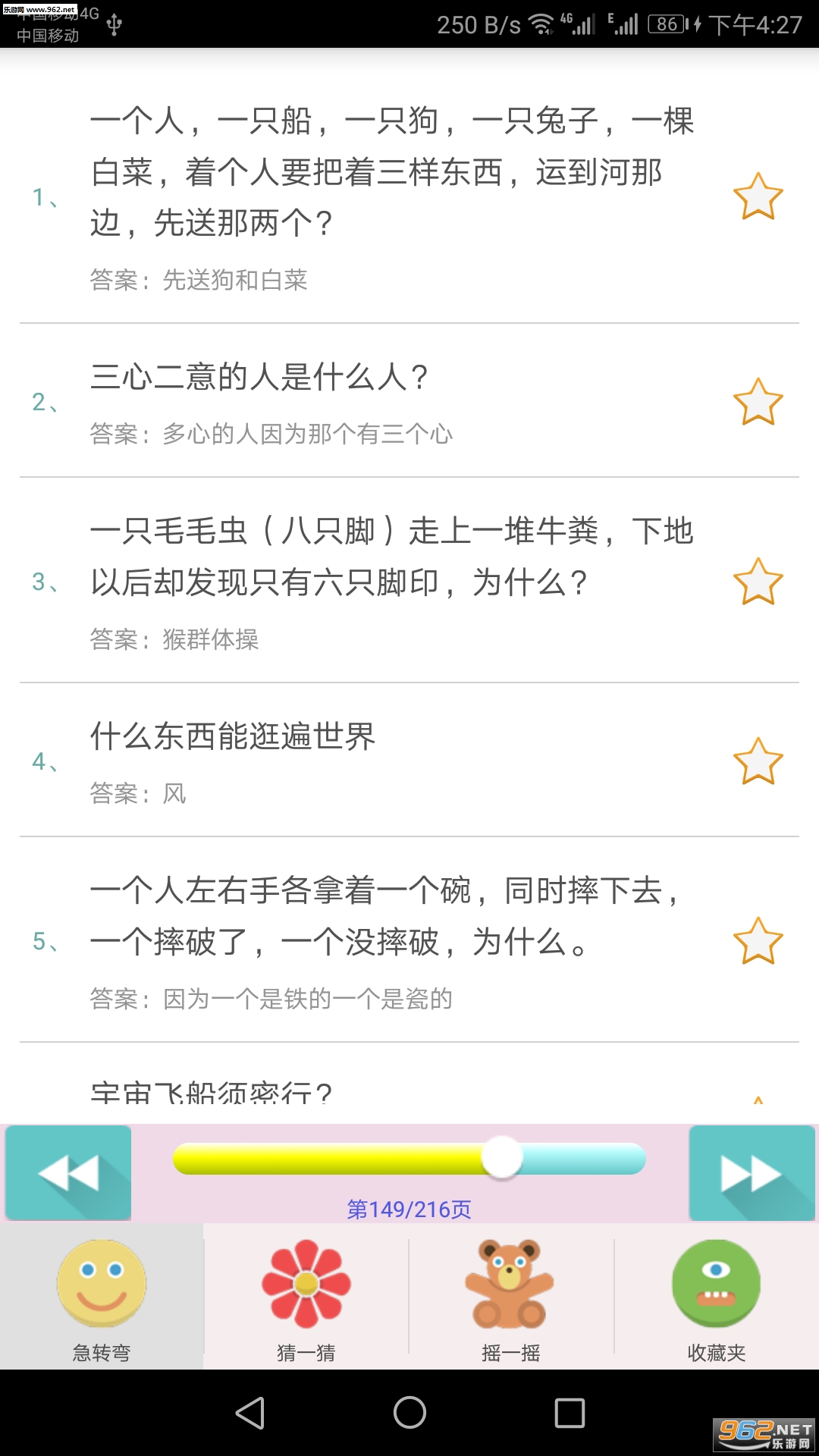Screen dimensions: 819x1456
Task: Favorite the 毛毛虫 riddle with its star
Action: (x=758, y=582)
